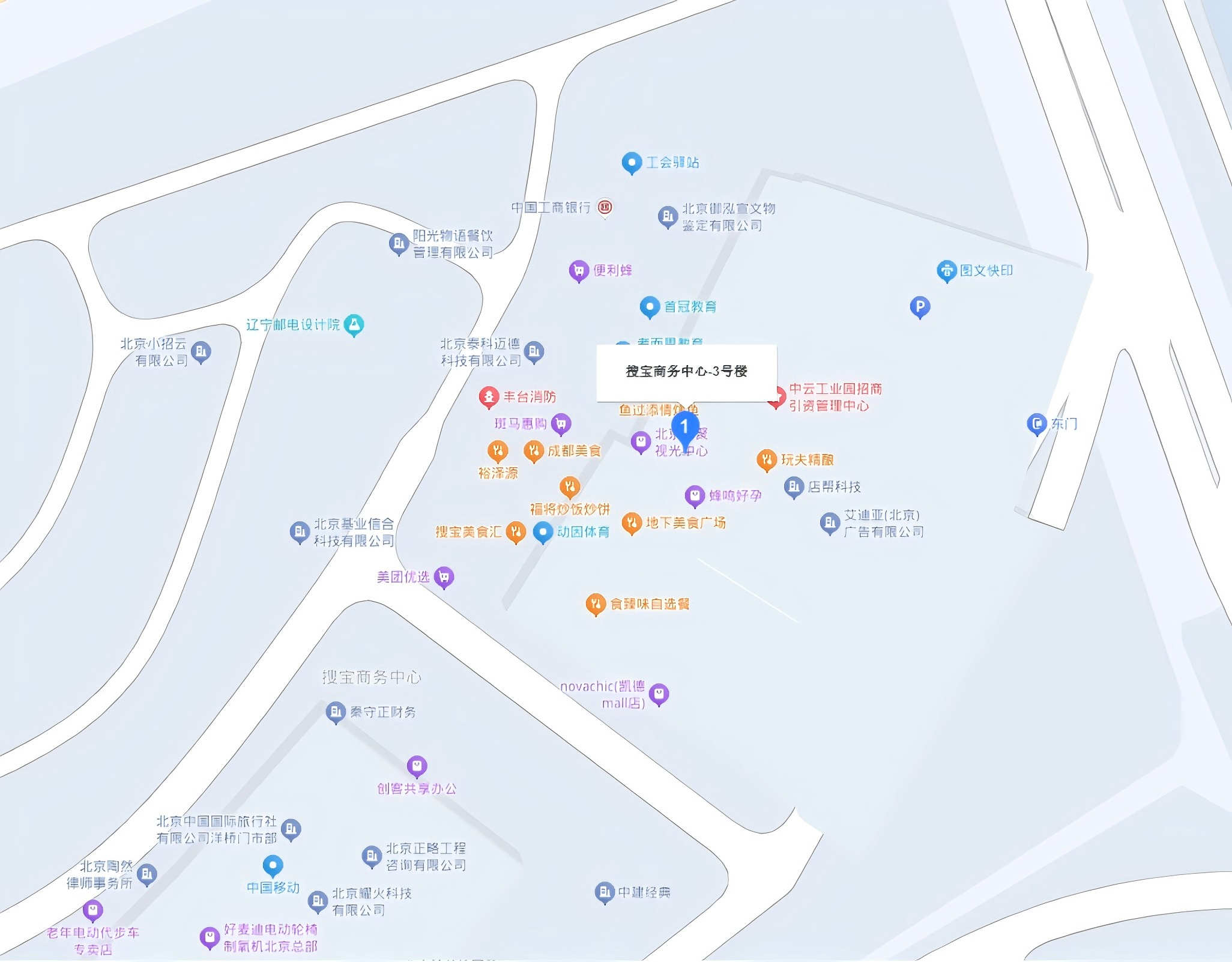Open the 便利蜂 store marker

tap(579, 271)
